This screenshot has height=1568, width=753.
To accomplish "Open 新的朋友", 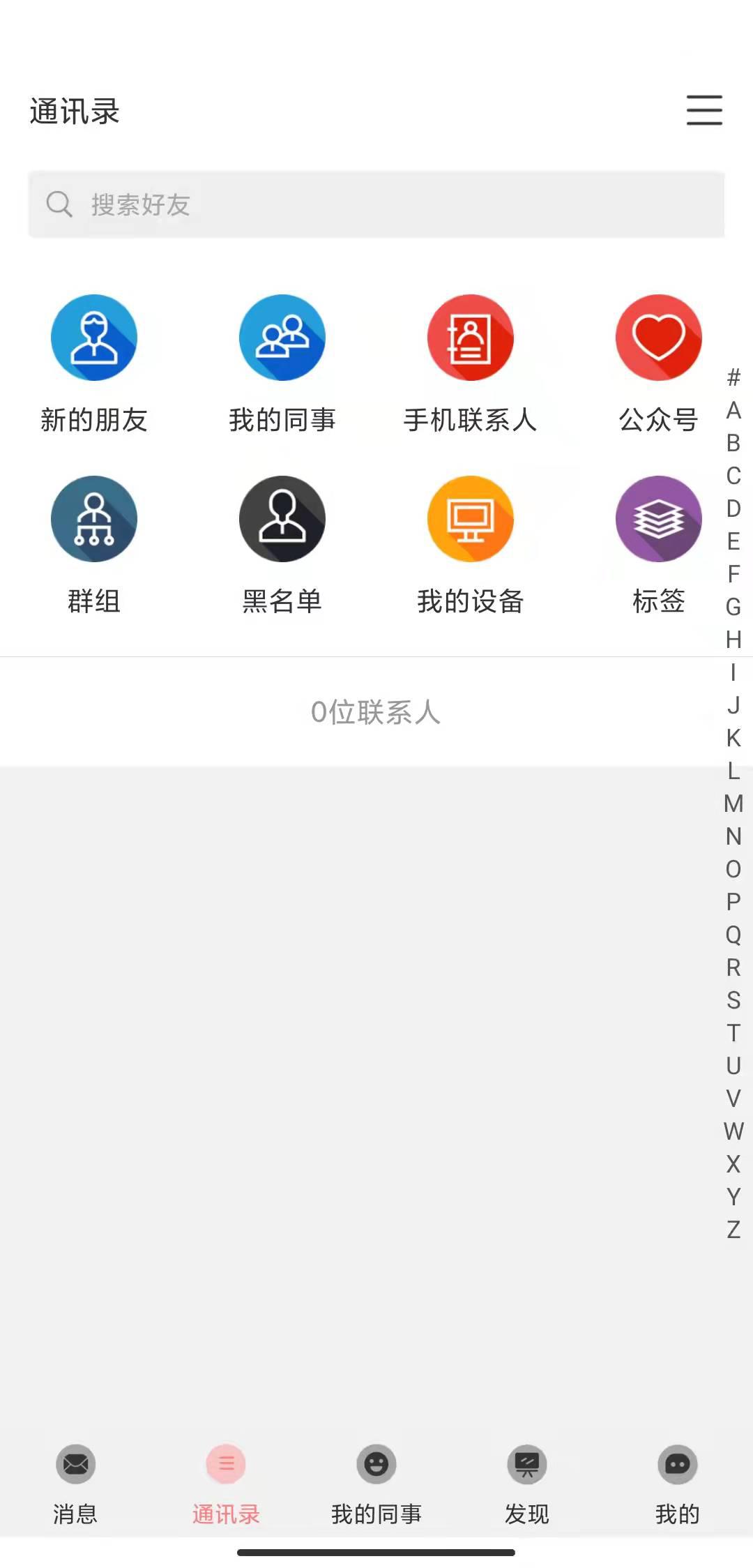I will (94, 364).
